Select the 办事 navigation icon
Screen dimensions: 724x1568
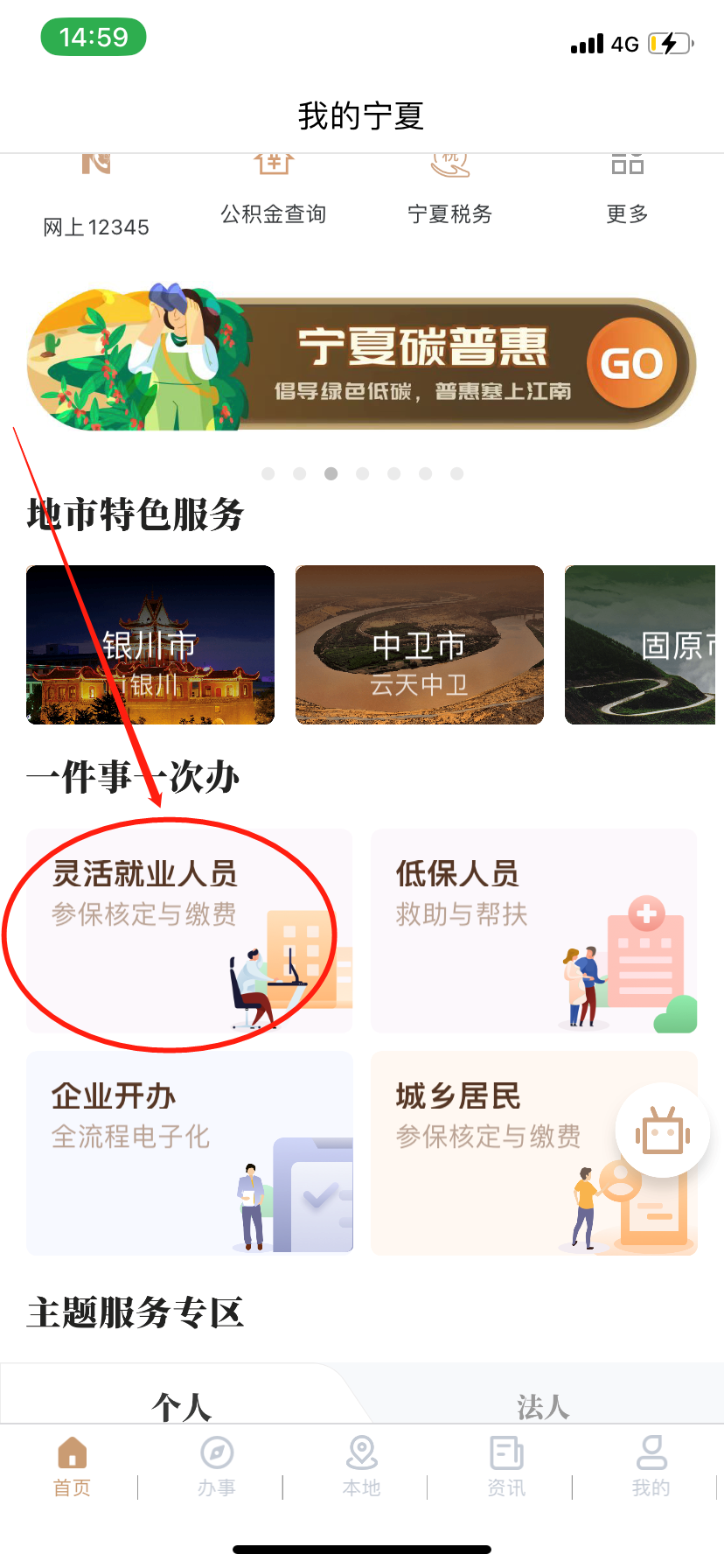[217, 1461]
